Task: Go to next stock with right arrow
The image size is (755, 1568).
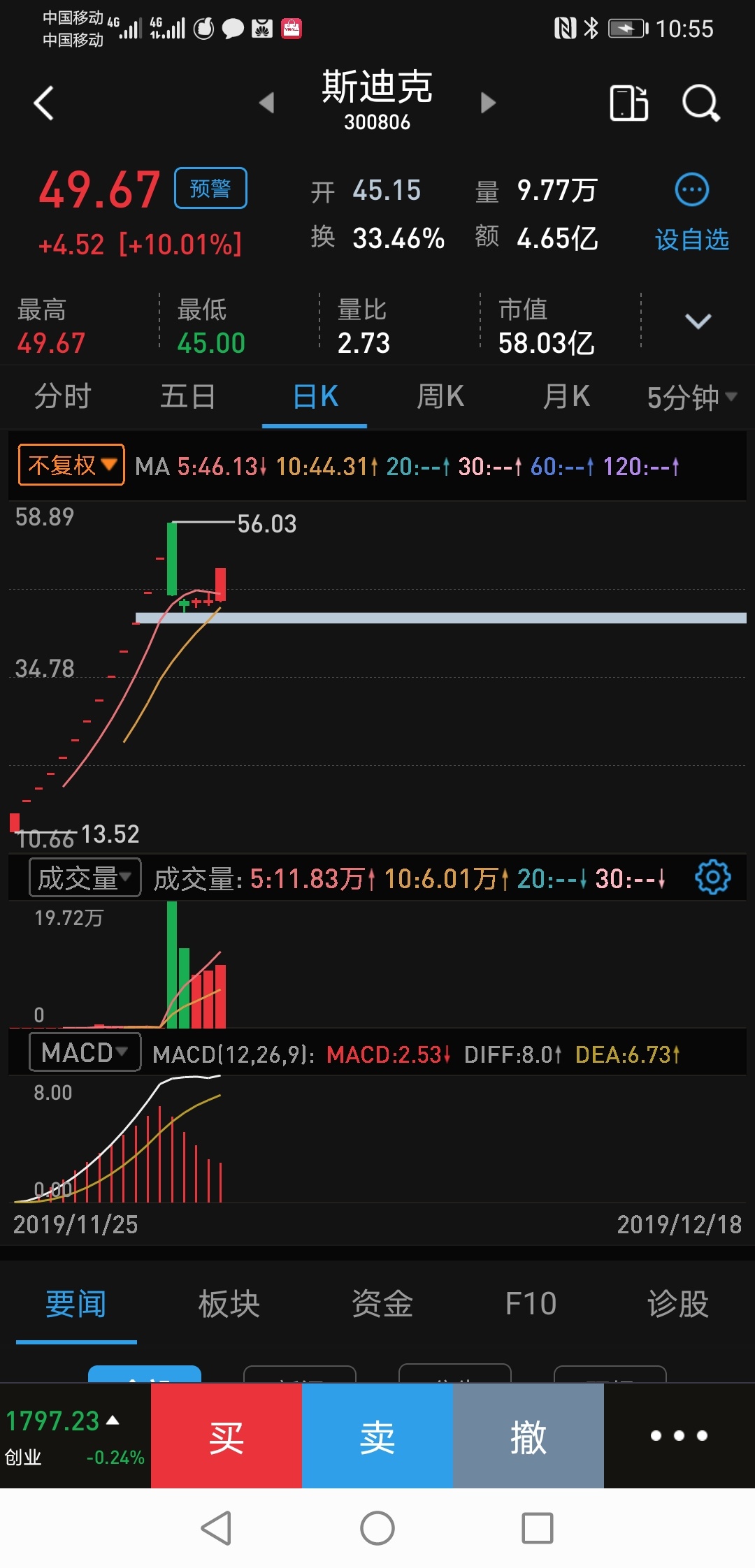Action: (488, 102)
